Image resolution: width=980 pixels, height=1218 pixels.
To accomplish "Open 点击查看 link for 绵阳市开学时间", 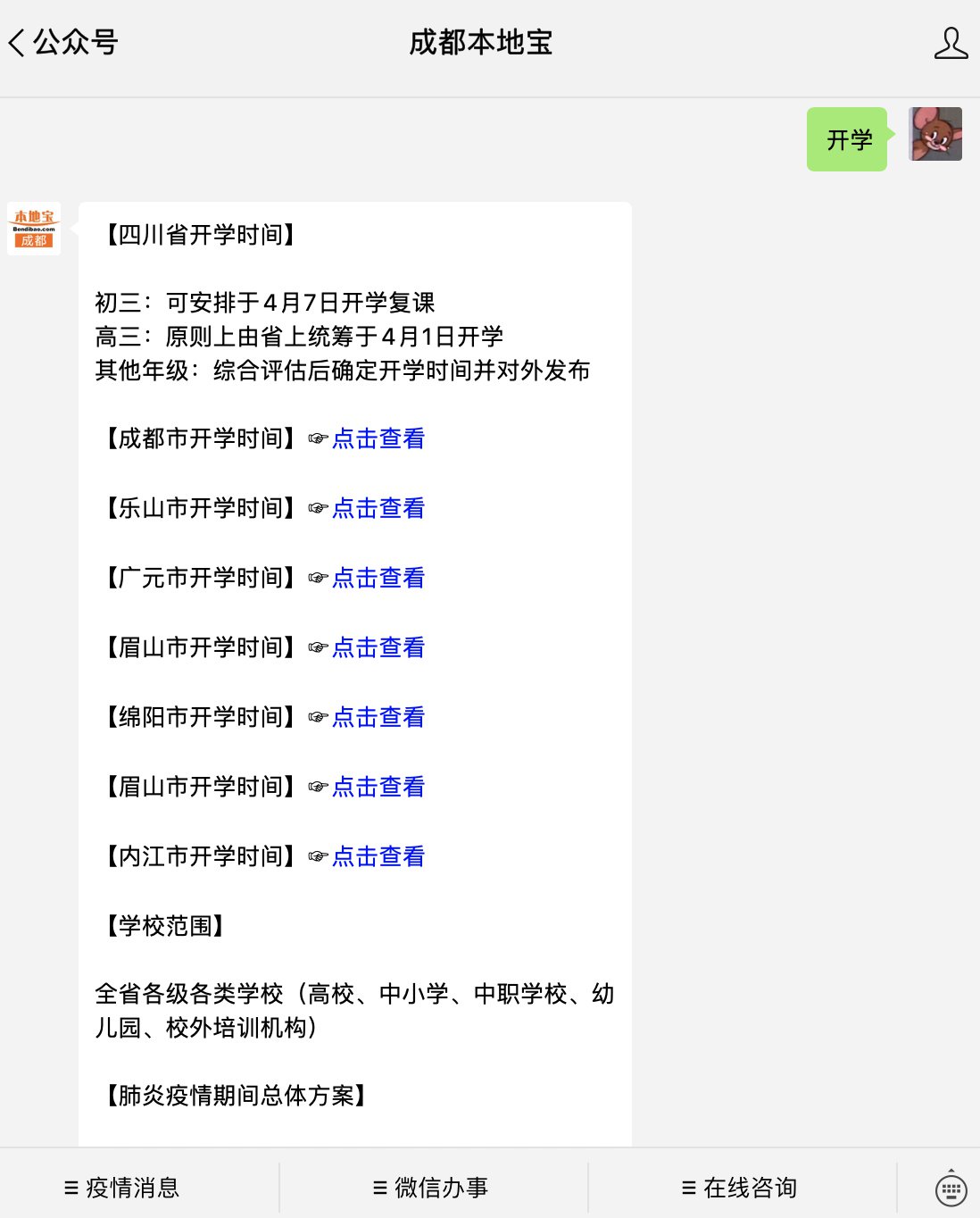I will pyautogui.click(x=378, y=717).
